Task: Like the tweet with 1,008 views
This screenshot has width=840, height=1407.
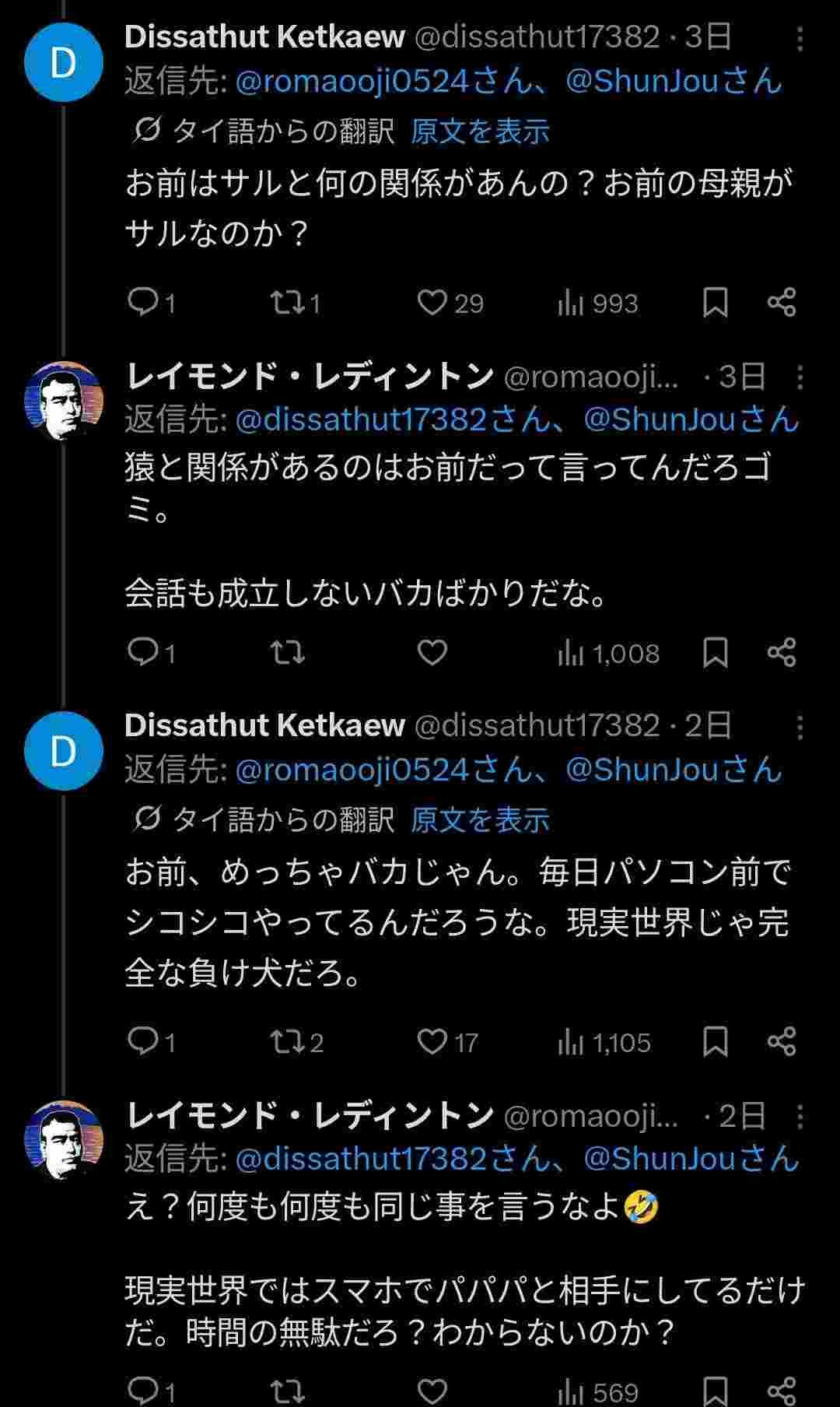Action: click(x=432, y=652)
